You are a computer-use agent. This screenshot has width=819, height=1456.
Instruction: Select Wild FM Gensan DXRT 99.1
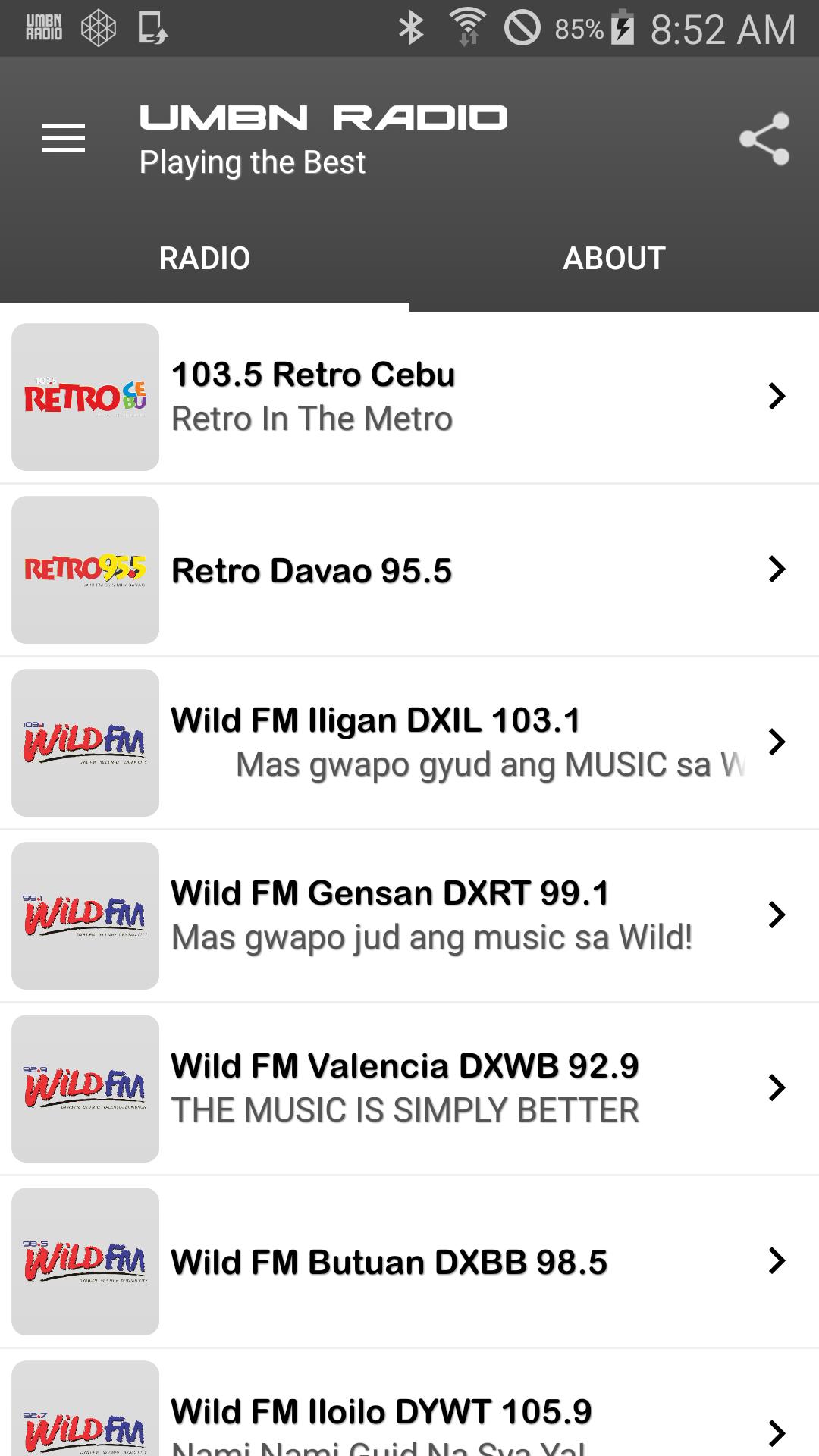pos(409,915)
